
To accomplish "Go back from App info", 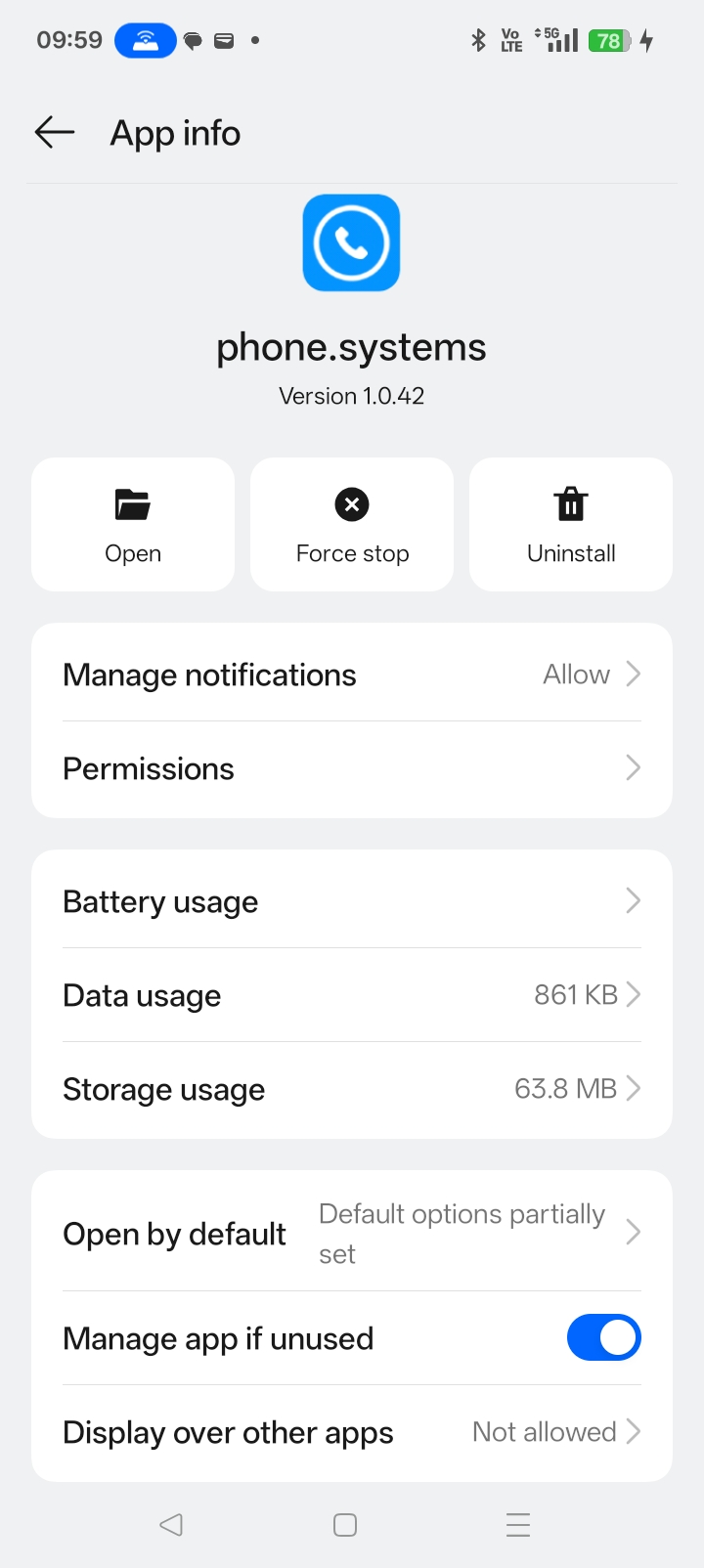I will [x=55, y=132].
